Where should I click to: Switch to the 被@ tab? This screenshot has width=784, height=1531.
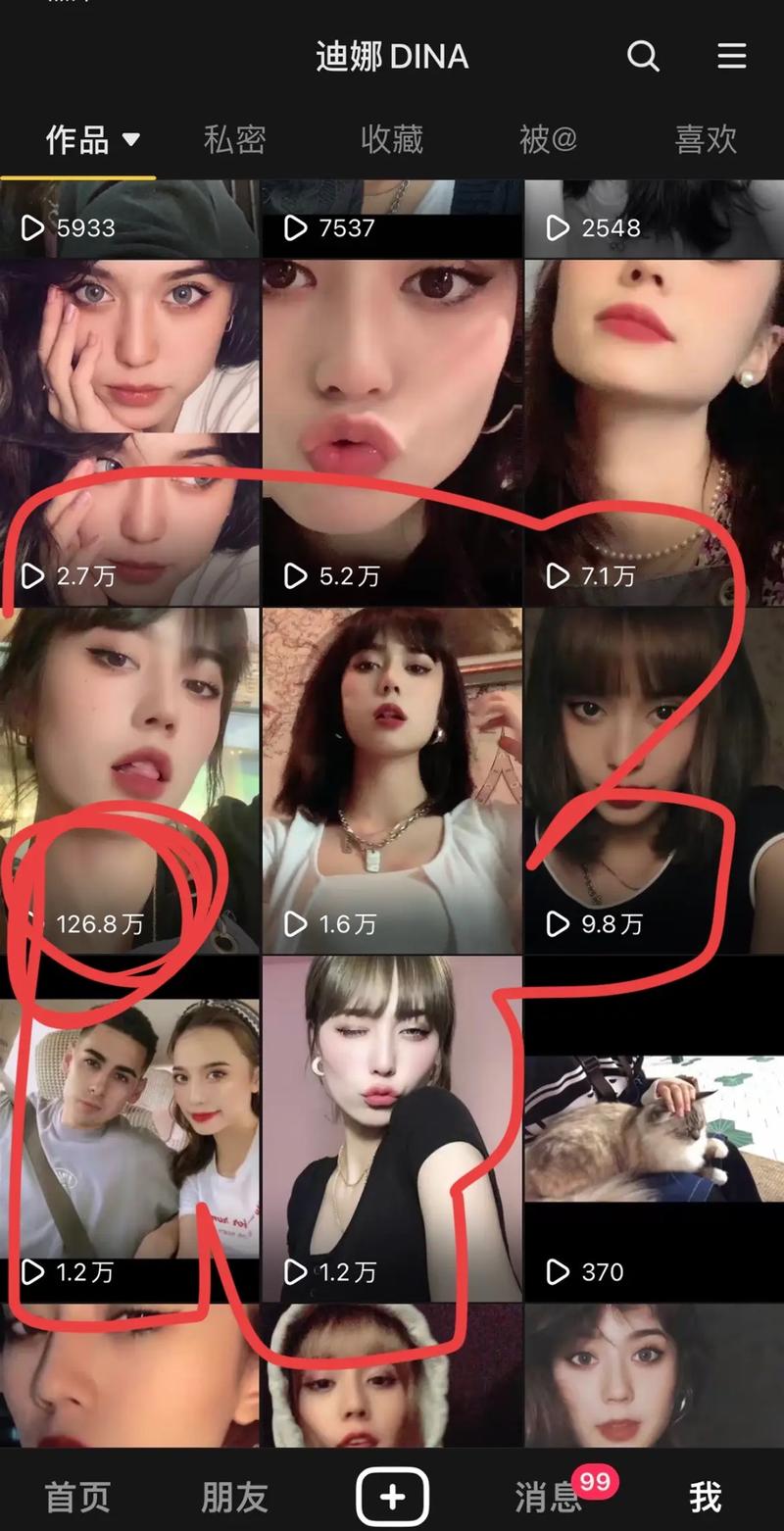coord(548,140)
